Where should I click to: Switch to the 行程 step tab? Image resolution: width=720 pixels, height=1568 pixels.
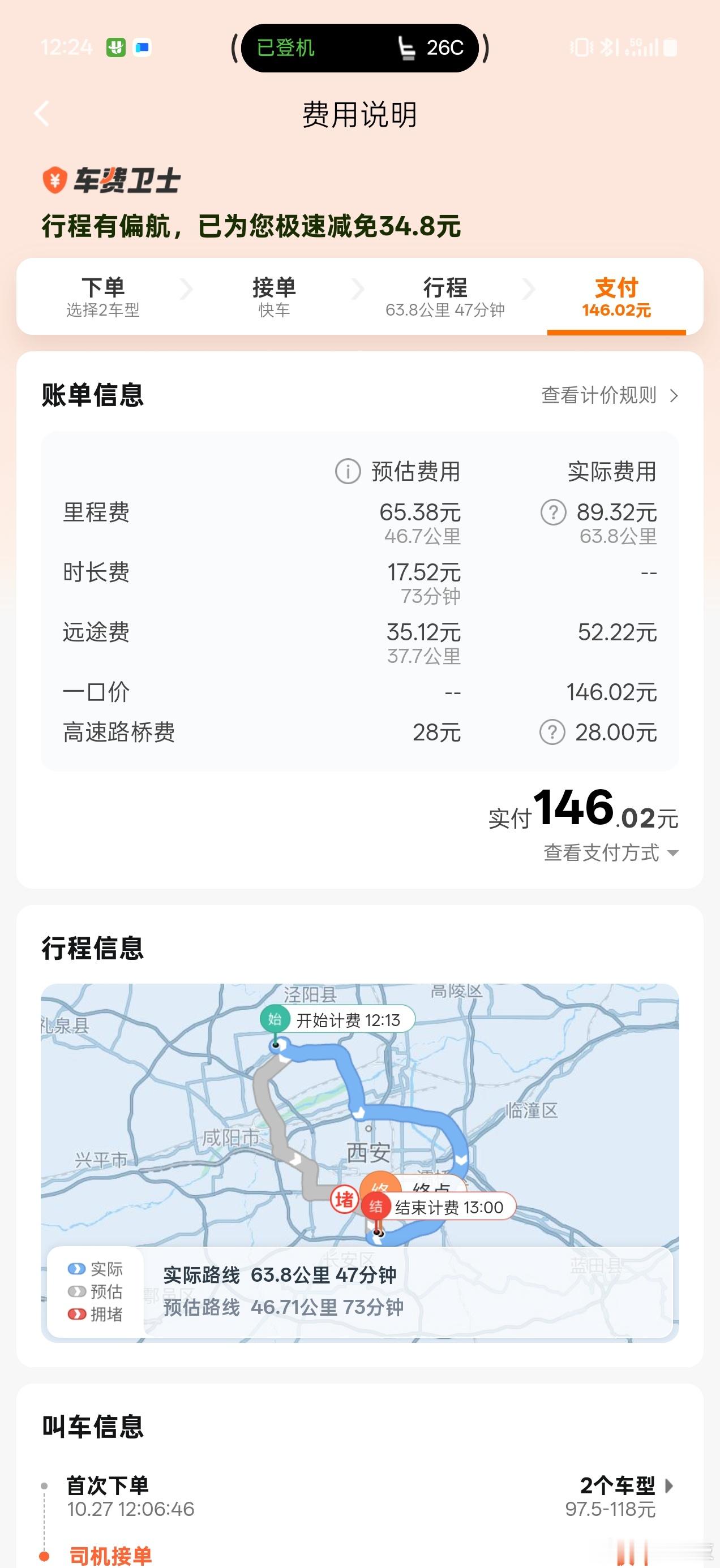click(447, 297)
